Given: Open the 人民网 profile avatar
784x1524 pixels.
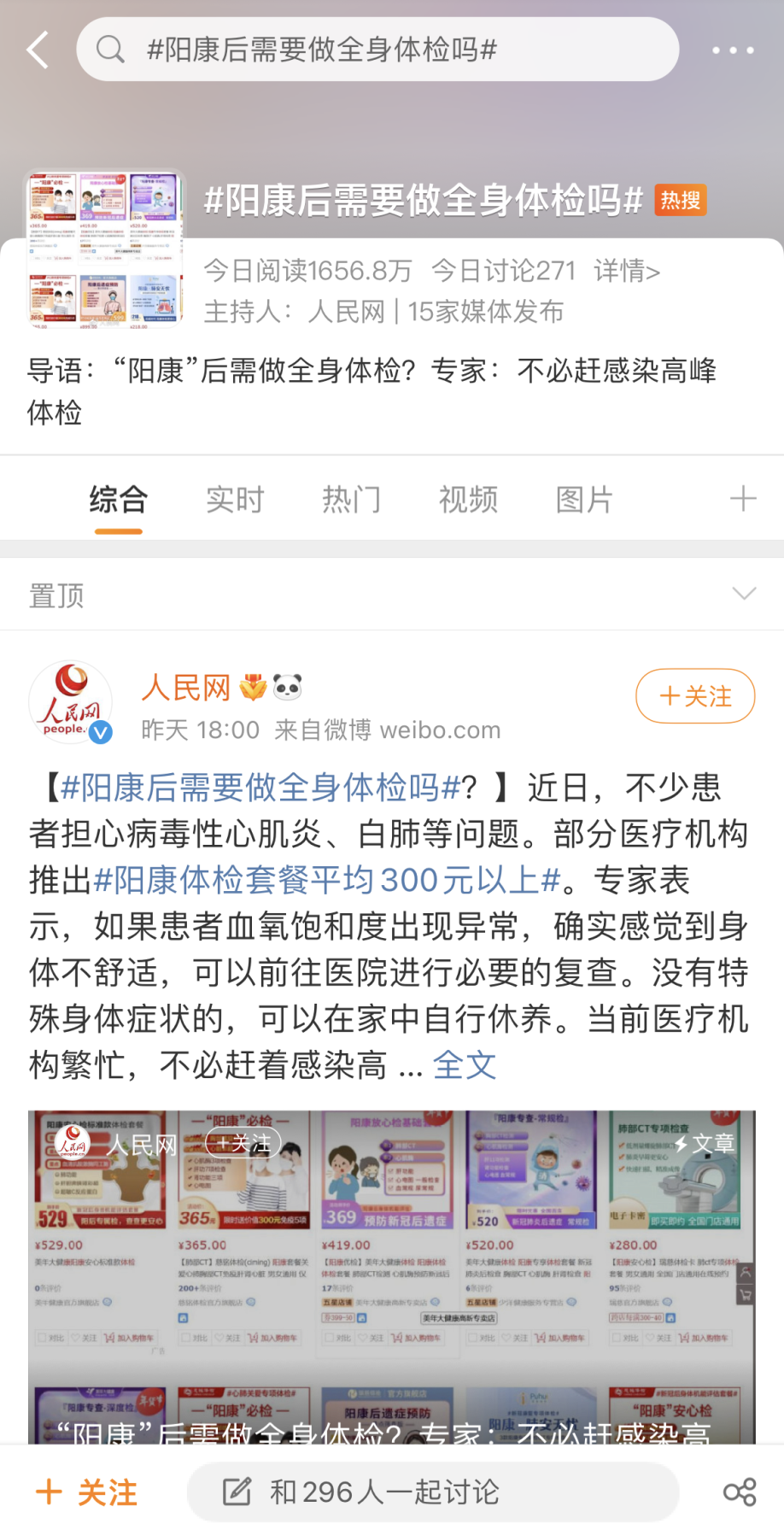Looking at the screenshot, I should (71, 702).
